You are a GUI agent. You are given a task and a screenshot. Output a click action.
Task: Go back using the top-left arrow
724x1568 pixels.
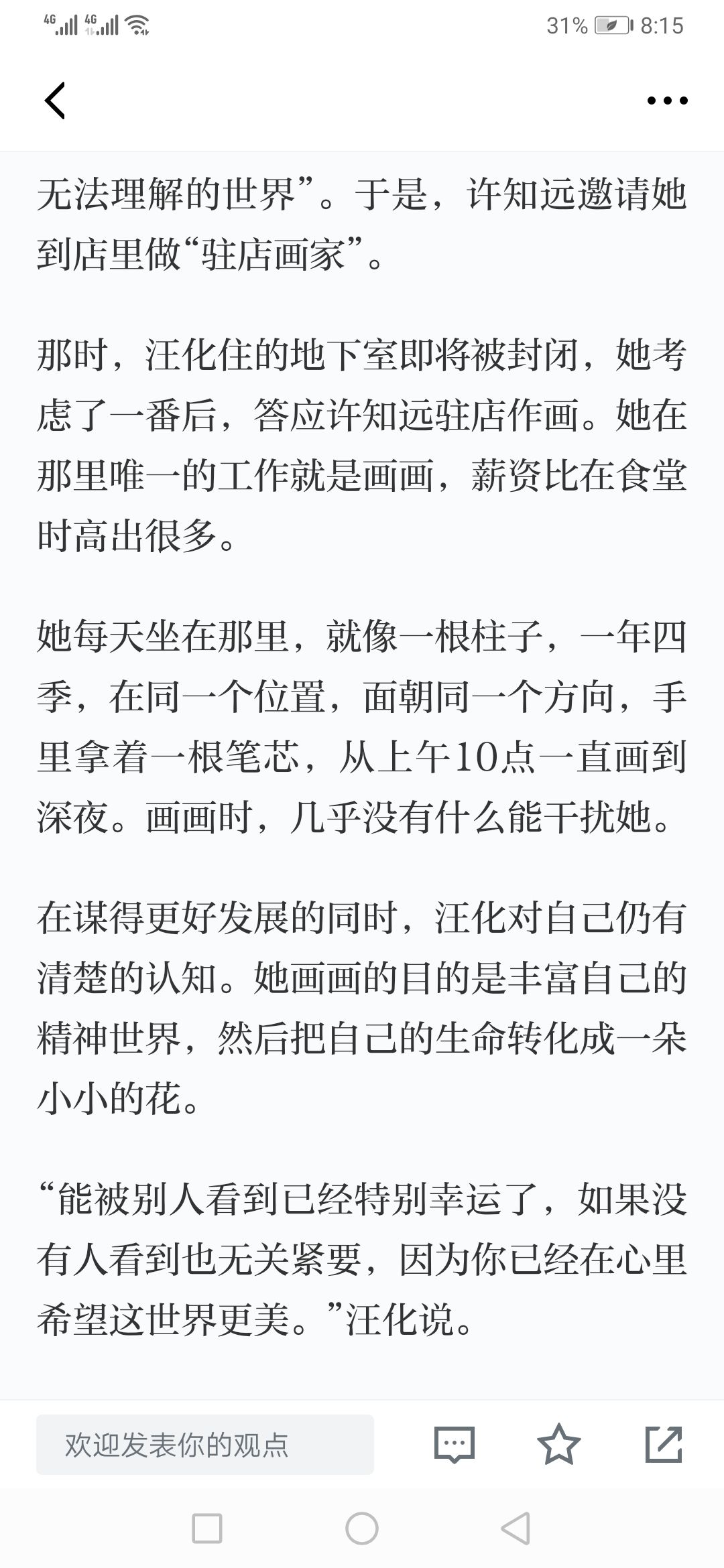pos(55,101)
